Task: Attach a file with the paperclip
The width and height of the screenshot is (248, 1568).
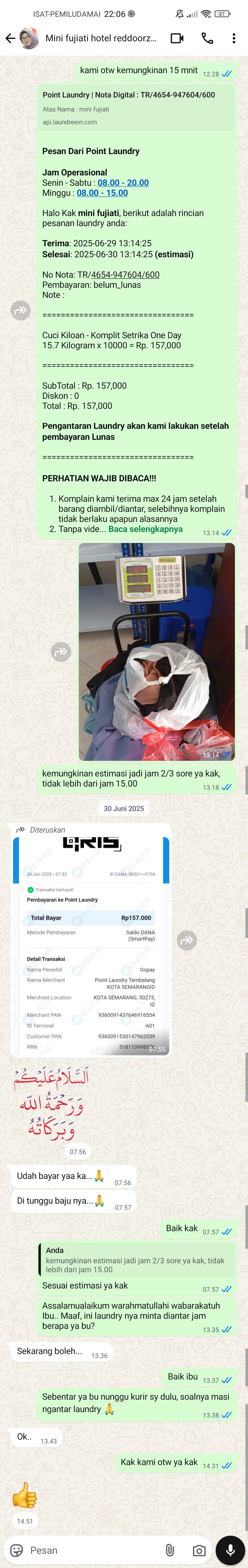Action: [169, 1550]
